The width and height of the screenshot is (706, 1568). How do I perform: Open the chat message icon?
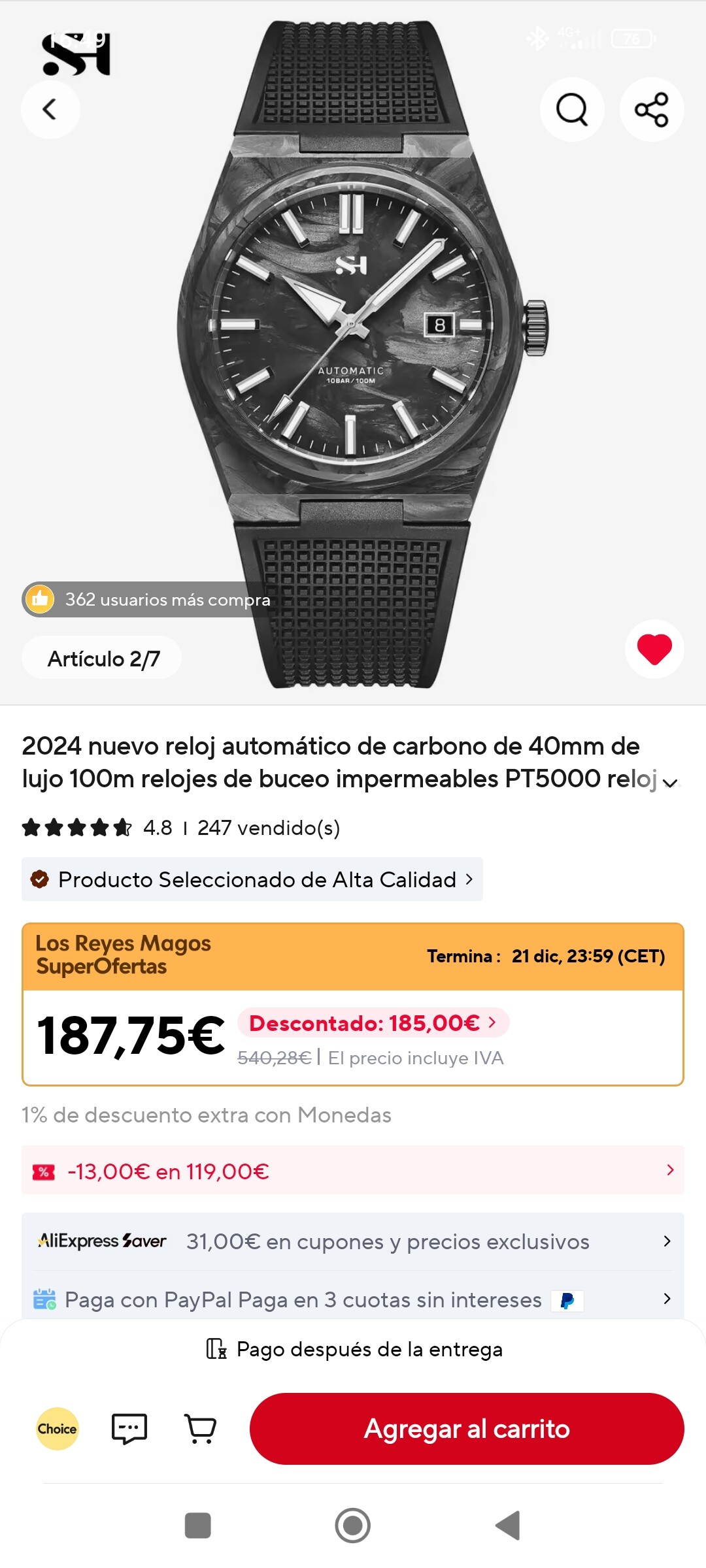[x=129, y=1428]
